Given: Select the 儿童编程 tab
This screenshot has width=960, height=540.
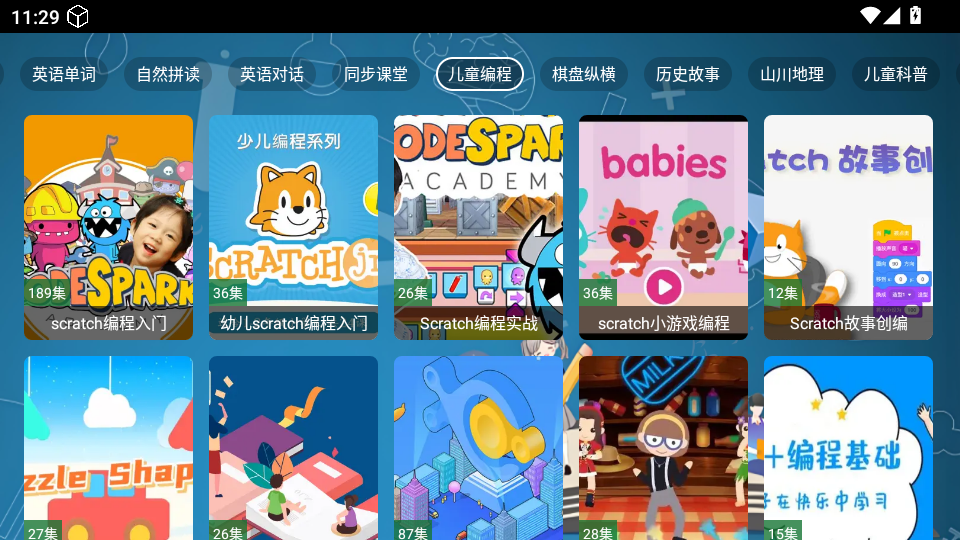Looking at the screenshot, I should coord(480,74).
